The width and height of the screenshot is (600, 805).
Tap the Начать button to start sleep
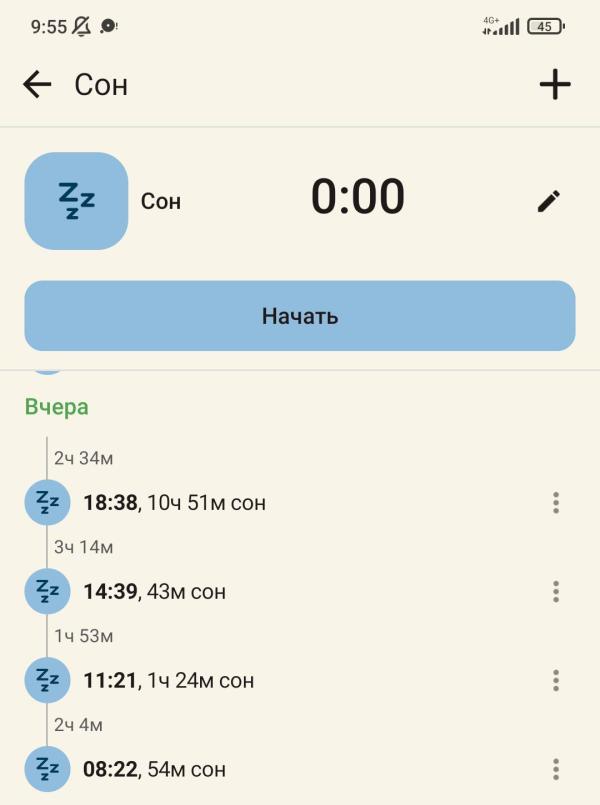300,316
